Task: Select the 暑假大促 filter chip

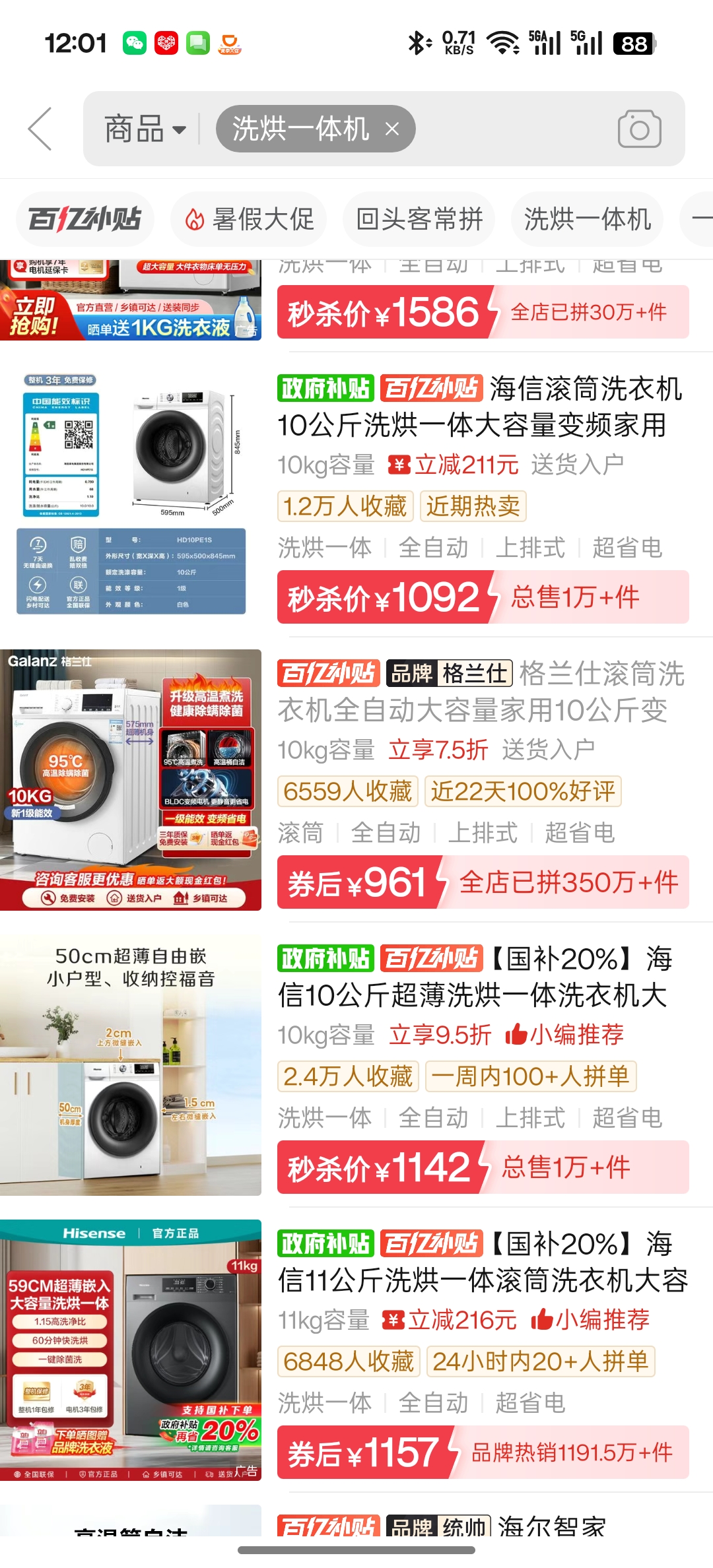Action: [249, 219]
